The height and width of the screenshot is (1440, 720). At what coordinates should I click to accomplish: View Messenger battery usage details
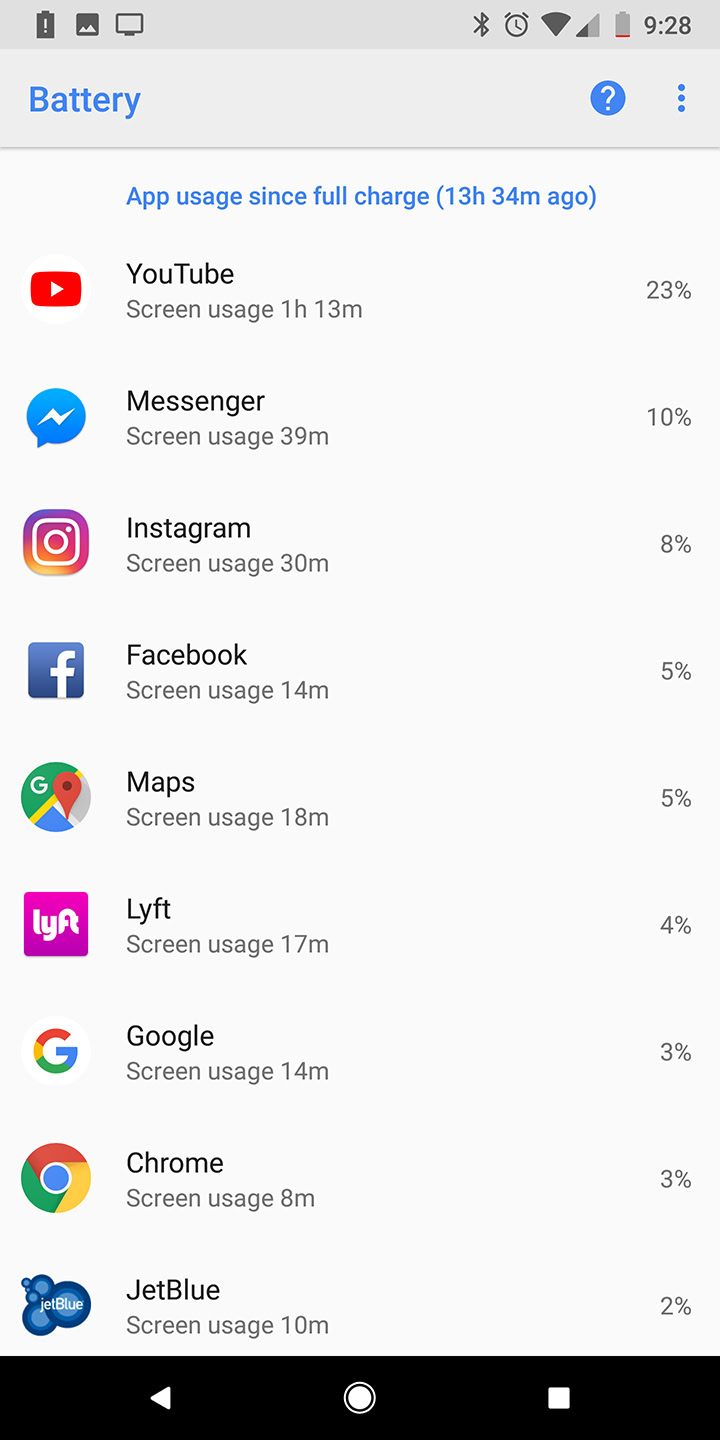(360, 417)
